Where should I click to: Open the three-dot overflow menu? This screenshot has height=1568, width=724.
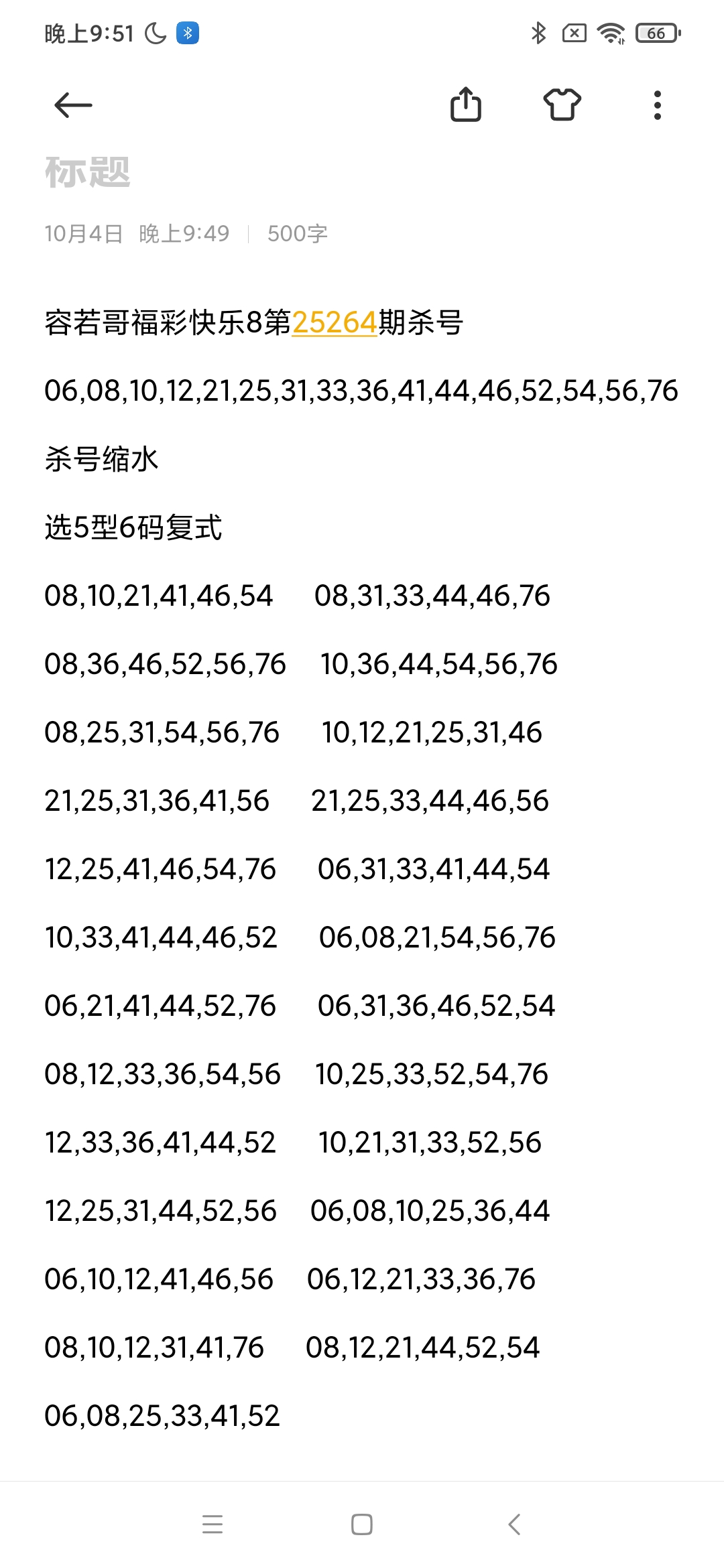(658, 105)
